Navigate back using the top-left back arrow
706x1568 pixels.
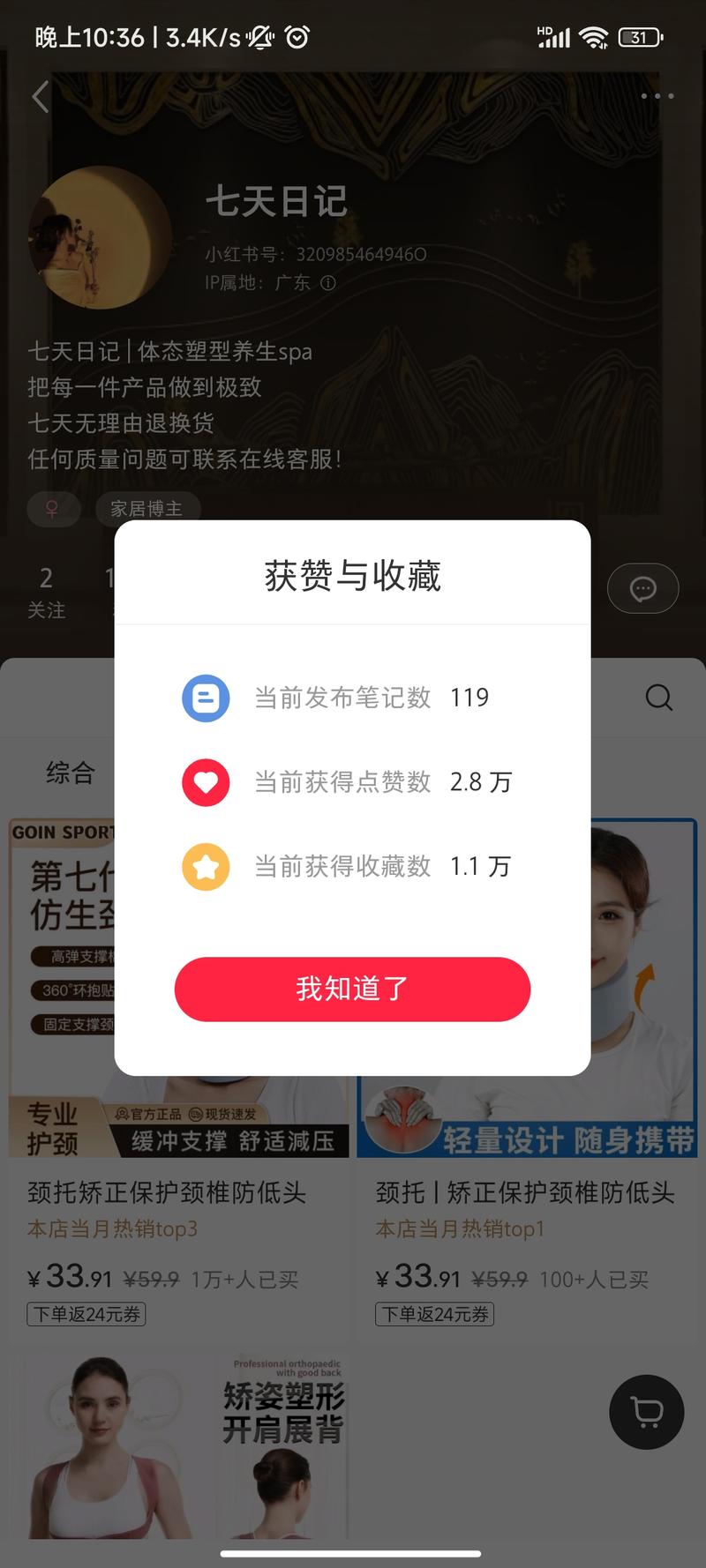coord(40,97)
